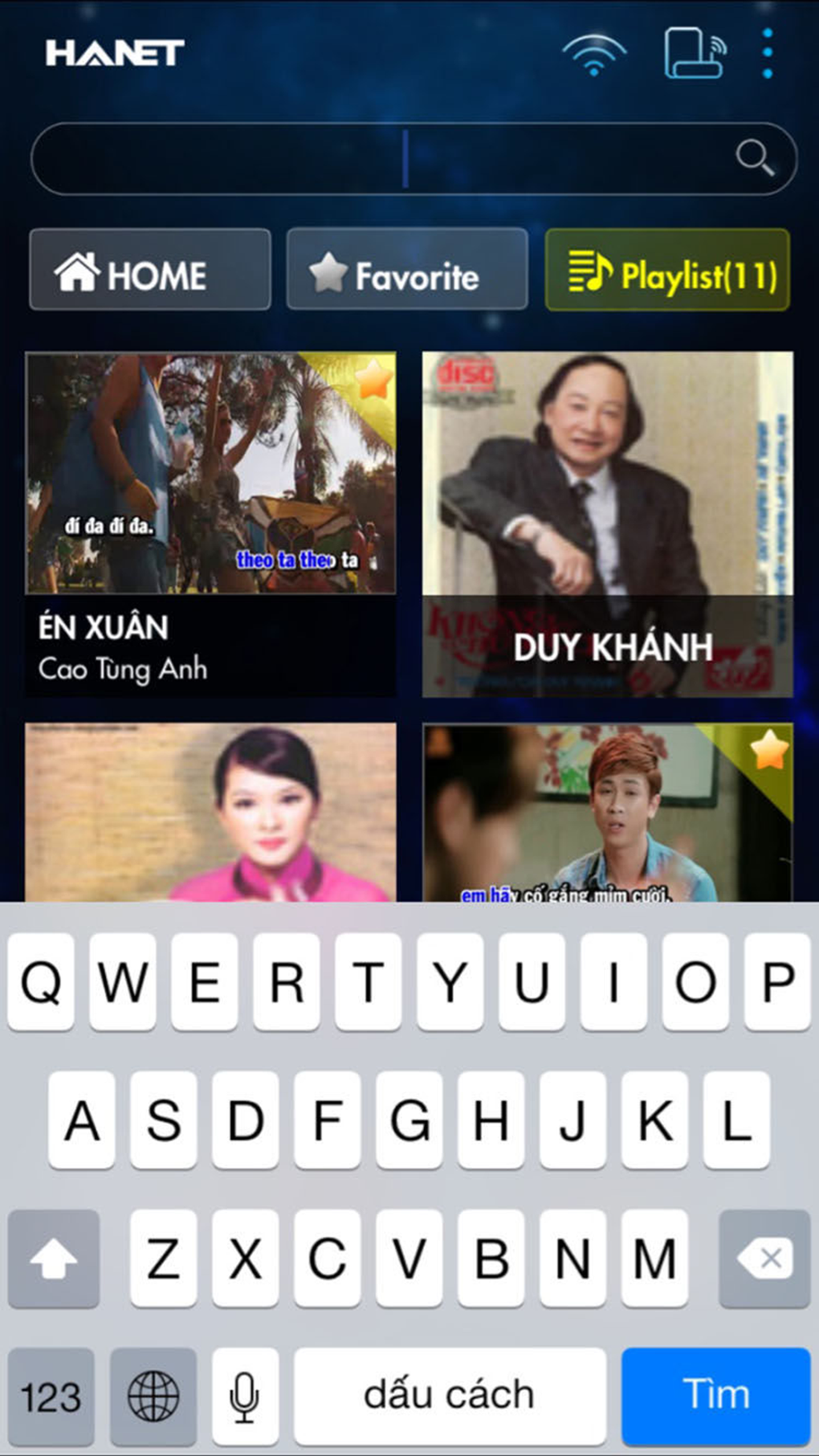
Task: Go to the HOME tab
Action: point(150,270)
